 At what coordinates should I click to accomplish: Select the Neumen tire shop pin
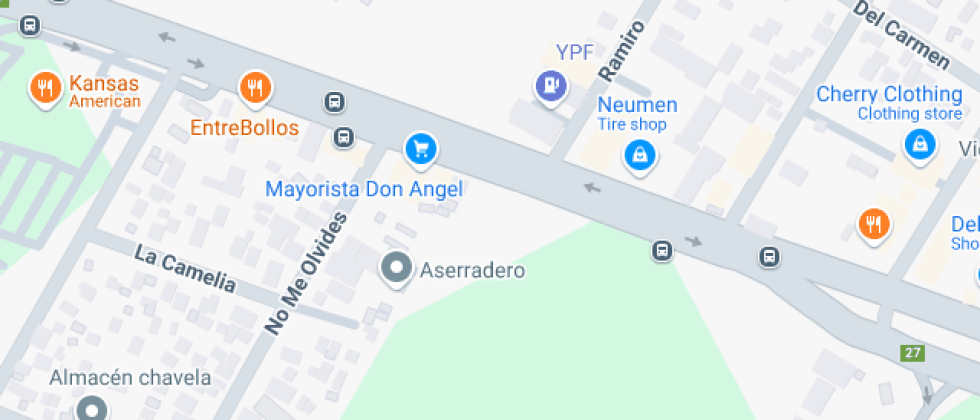(x=638, y=154)
